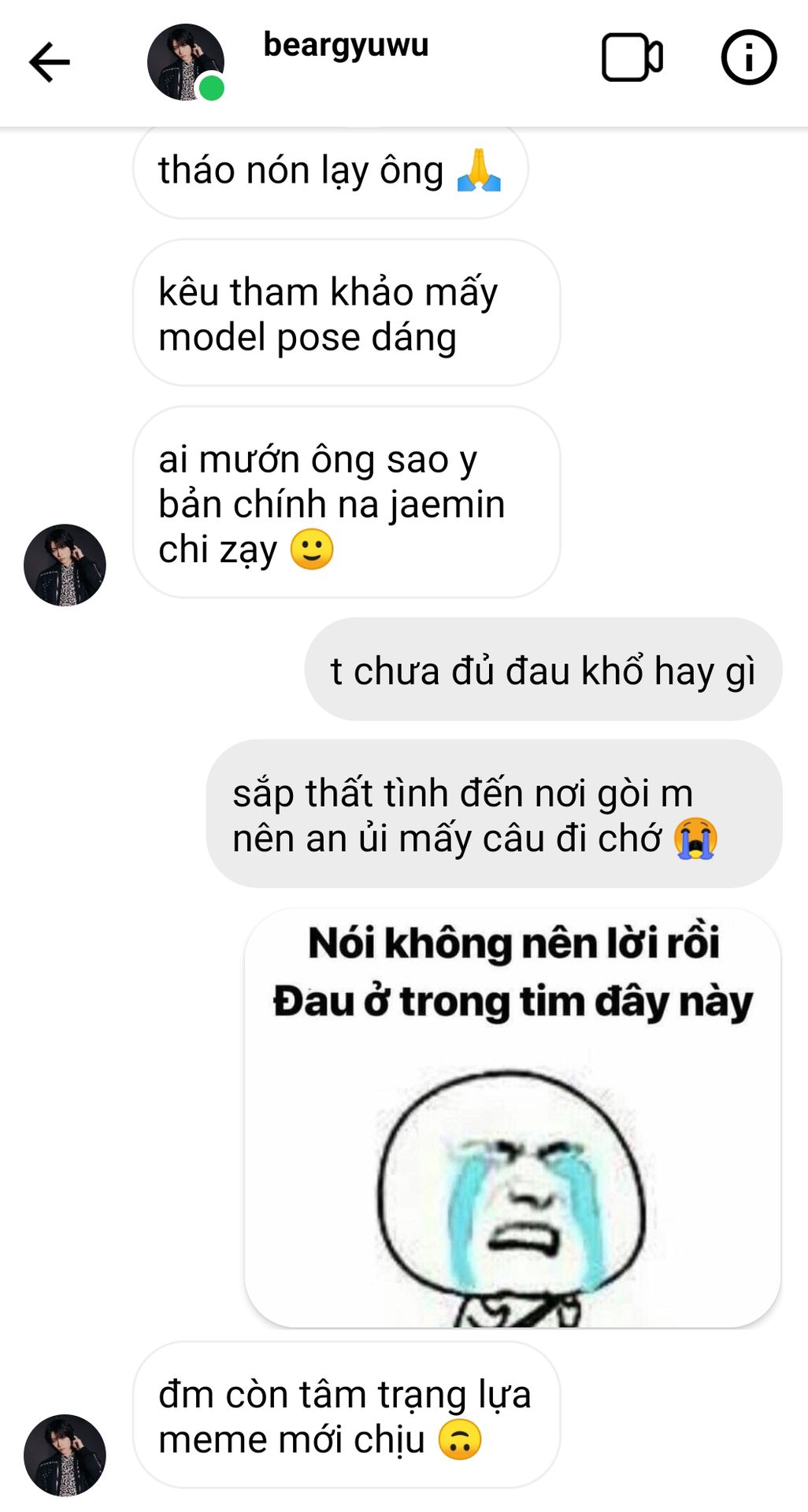Start a video call with beargyuwu

pos(632,57)
